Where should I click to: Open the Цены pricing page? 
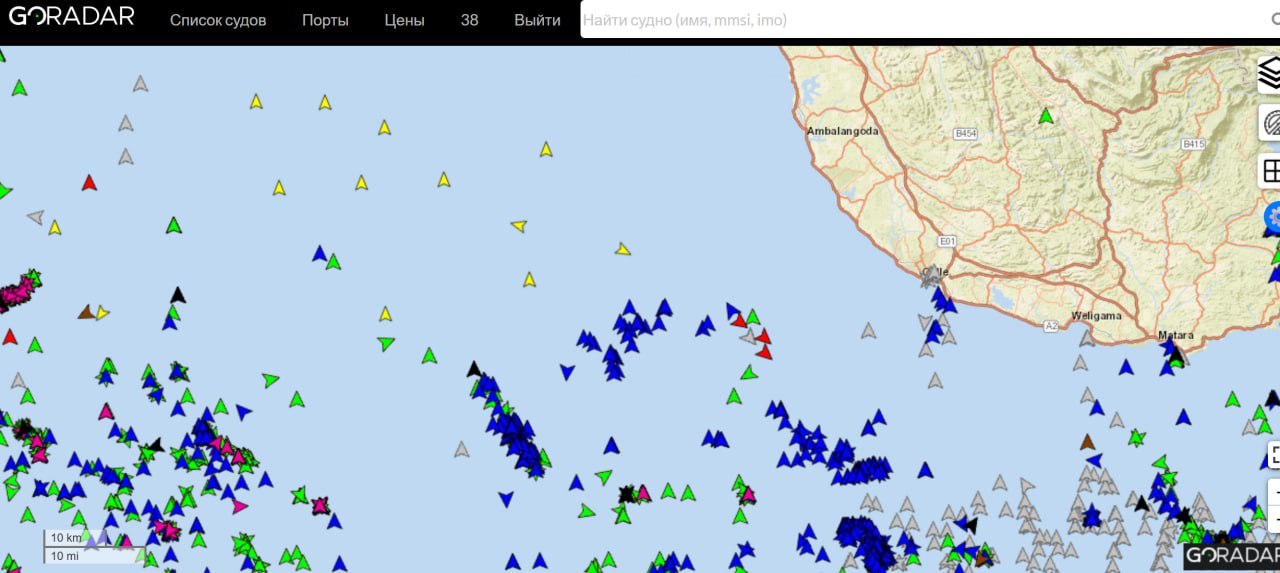tap(404, 20)
